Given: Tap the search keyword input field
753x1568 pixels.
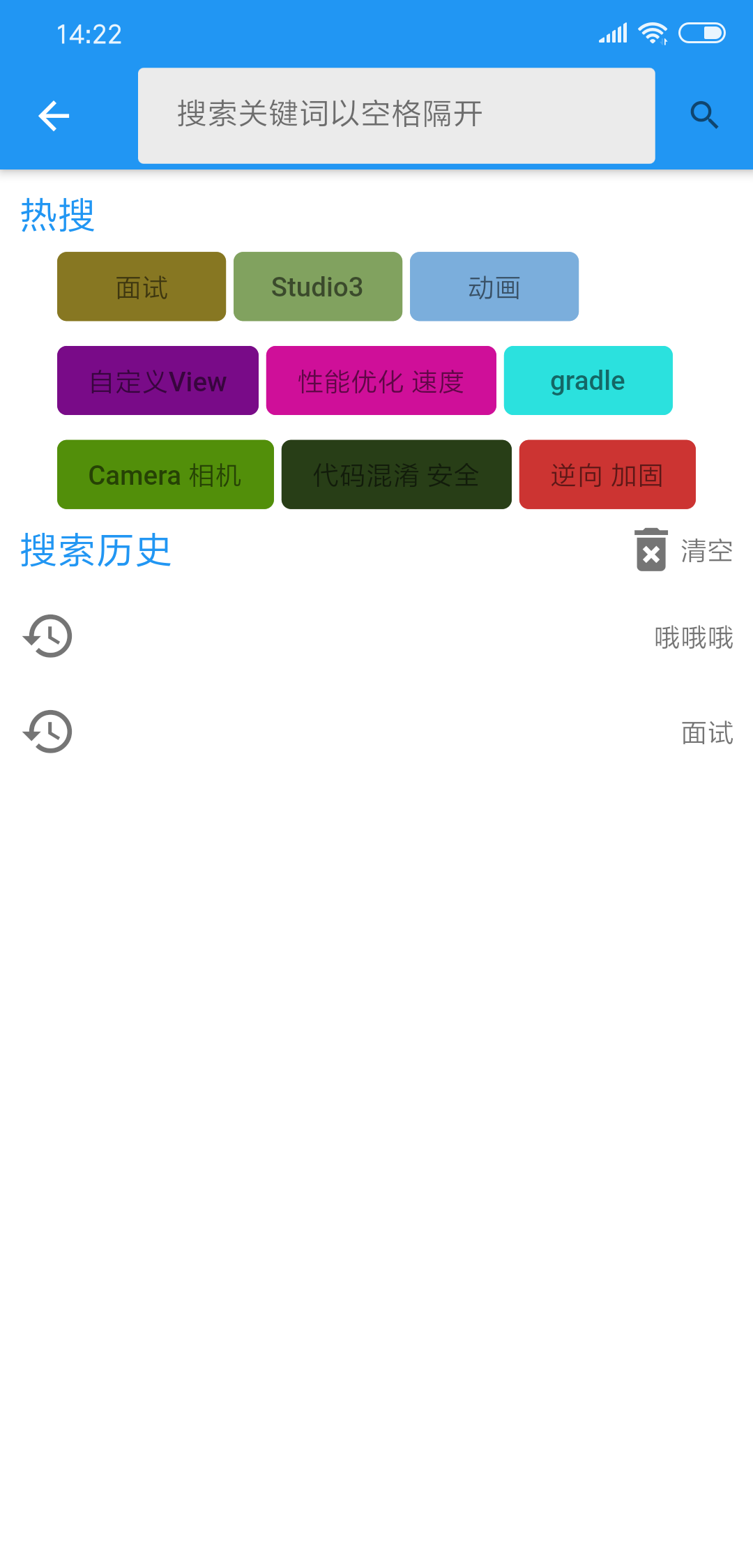Looking at the screenshot, I should coord(396,116).
